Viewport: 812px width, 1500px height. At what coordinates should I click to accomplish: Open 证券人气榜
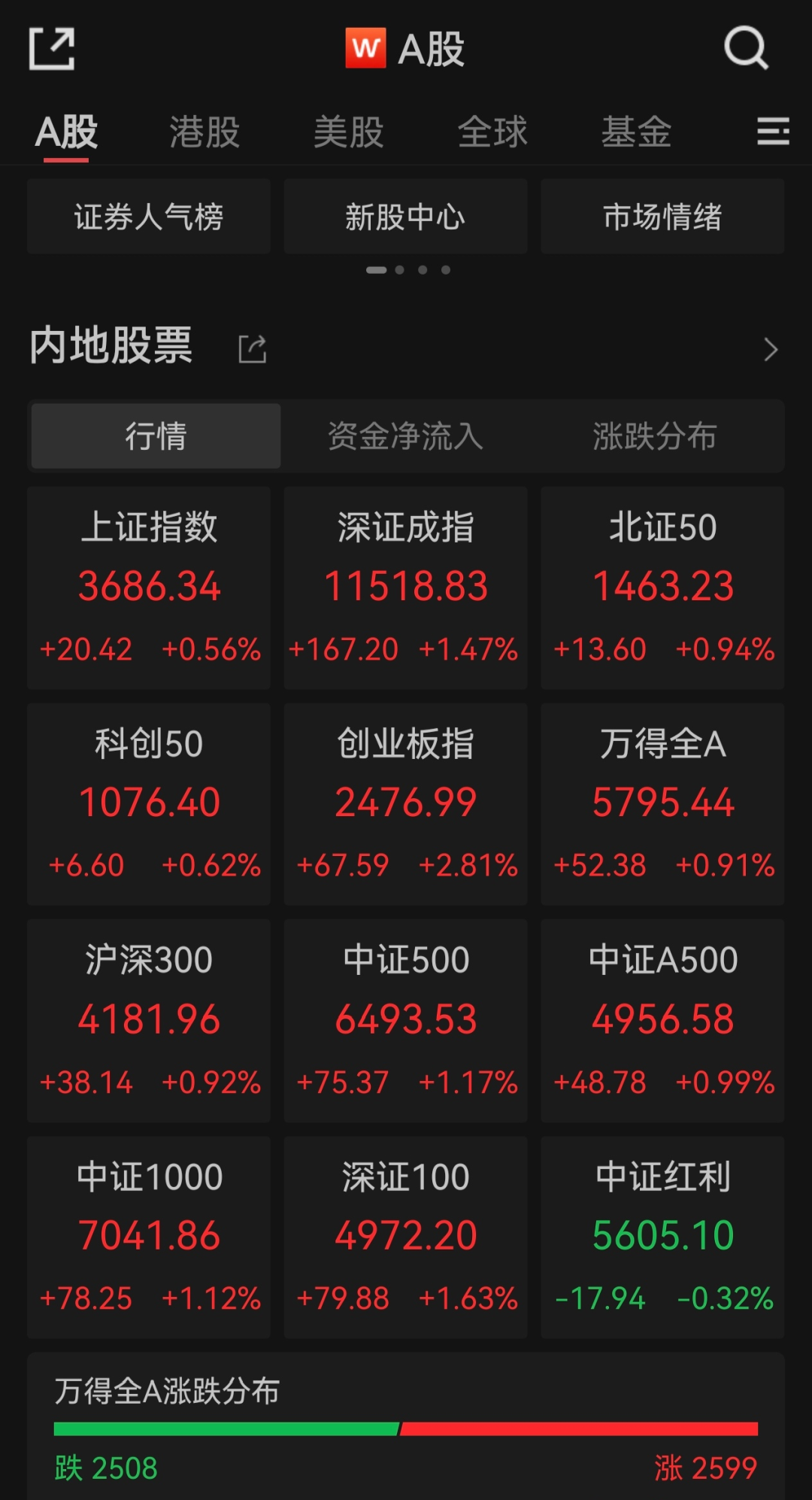point(149,217)
